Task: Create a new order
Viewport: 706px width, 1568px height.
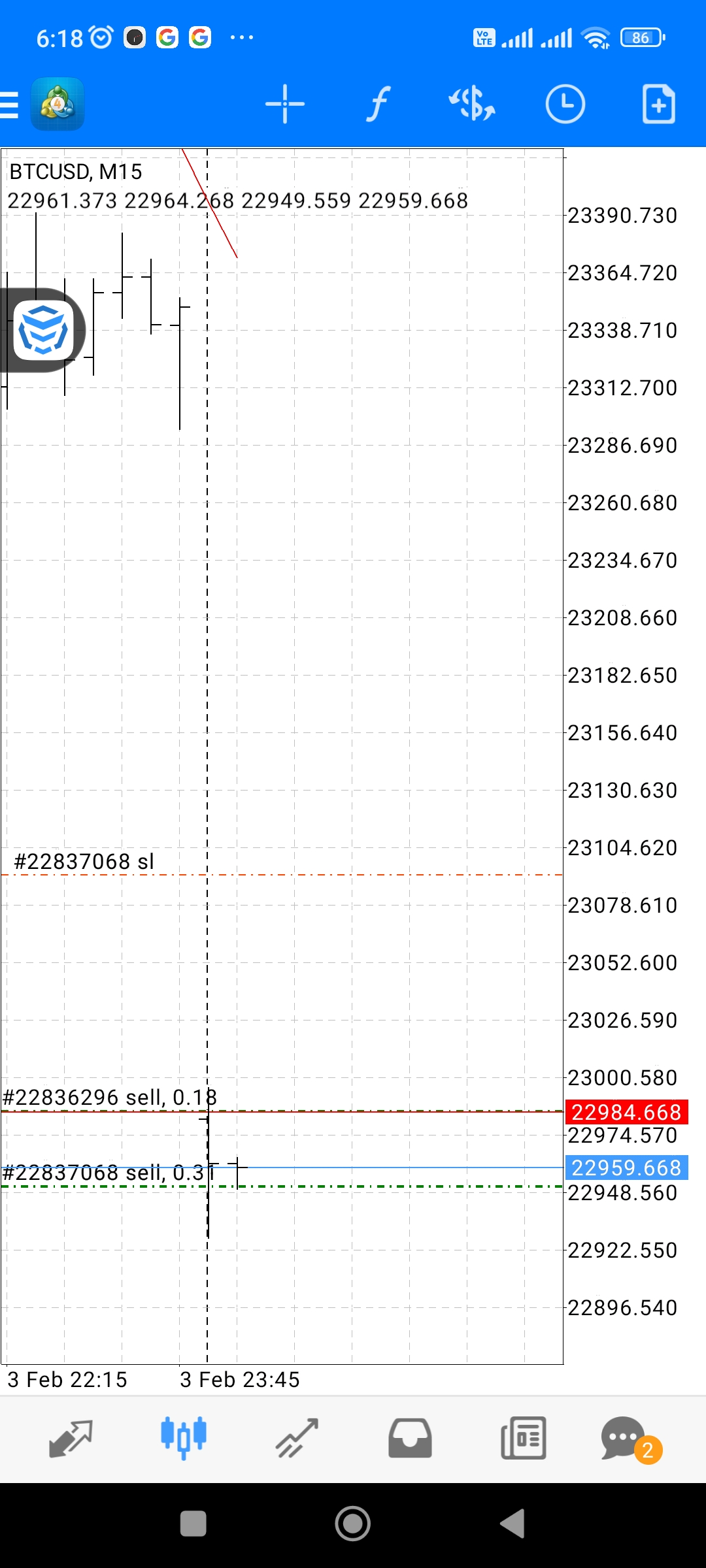Action: click(658, 105)
